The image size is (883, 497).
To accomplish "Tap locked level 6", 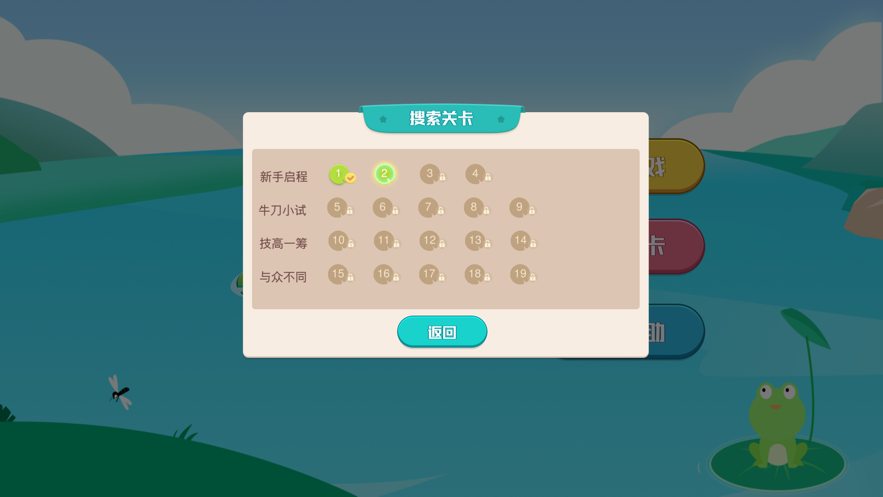I will [383, 207].
